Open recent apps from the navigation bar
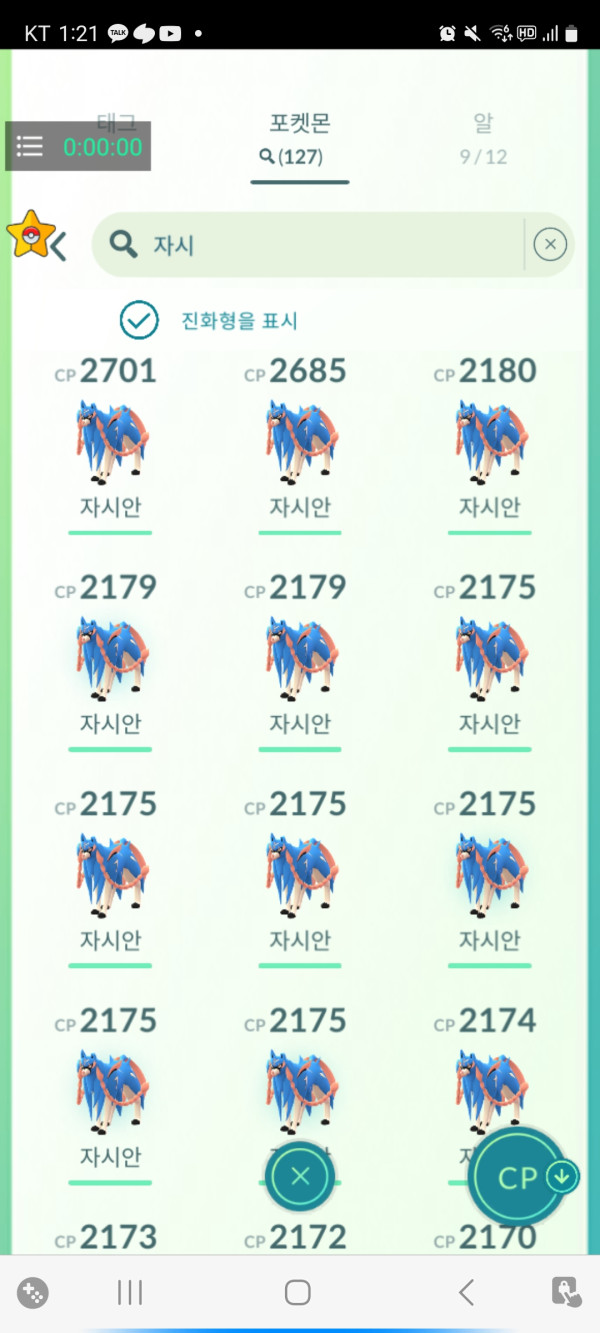The height and width of the screenshot is (1333, 600). pos(130,1292)
